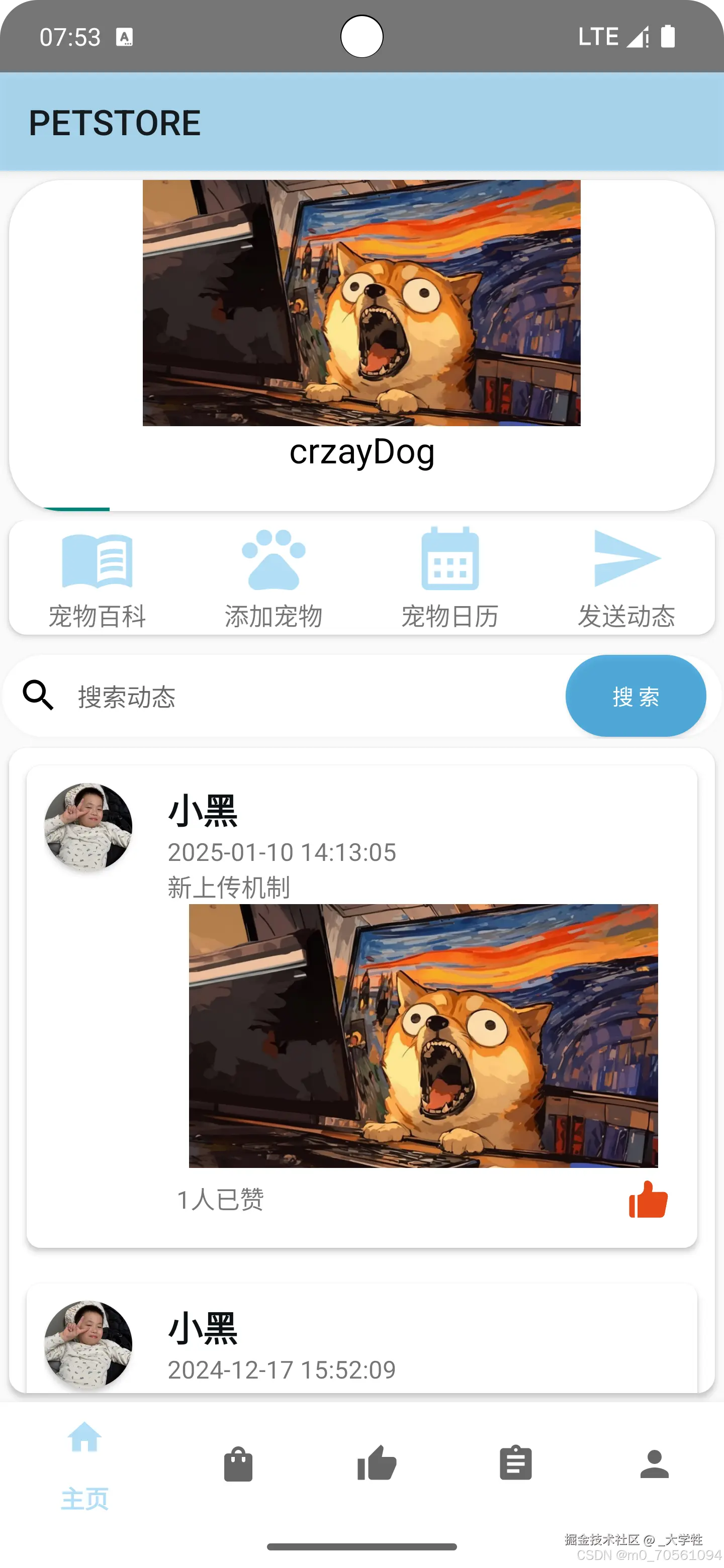Open the clipboard tab in bottom navigation

(516, 1463)
